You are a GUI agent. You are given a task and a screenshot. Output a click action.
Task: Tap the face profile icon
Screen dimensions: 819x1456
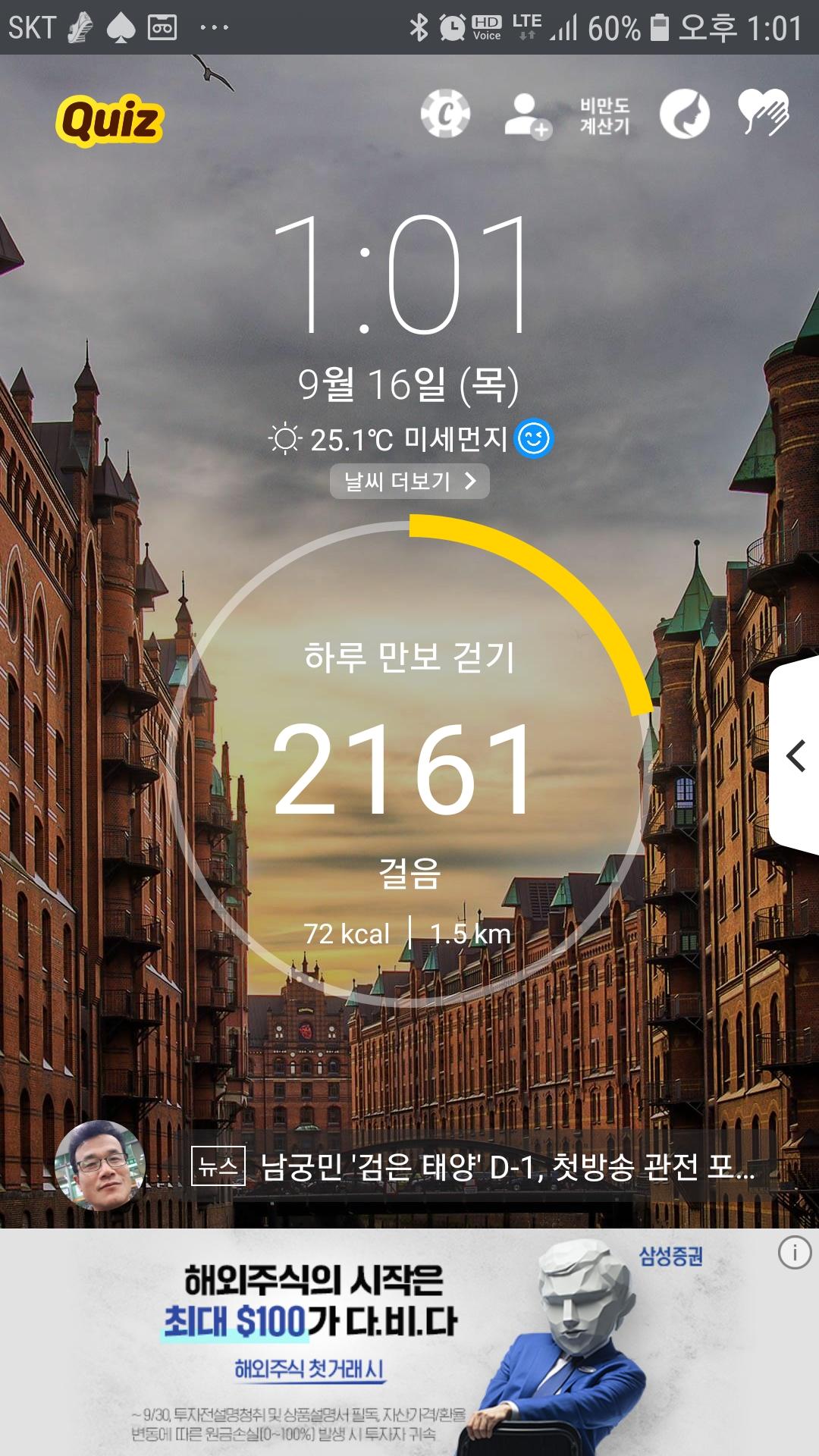pos(684,115)
